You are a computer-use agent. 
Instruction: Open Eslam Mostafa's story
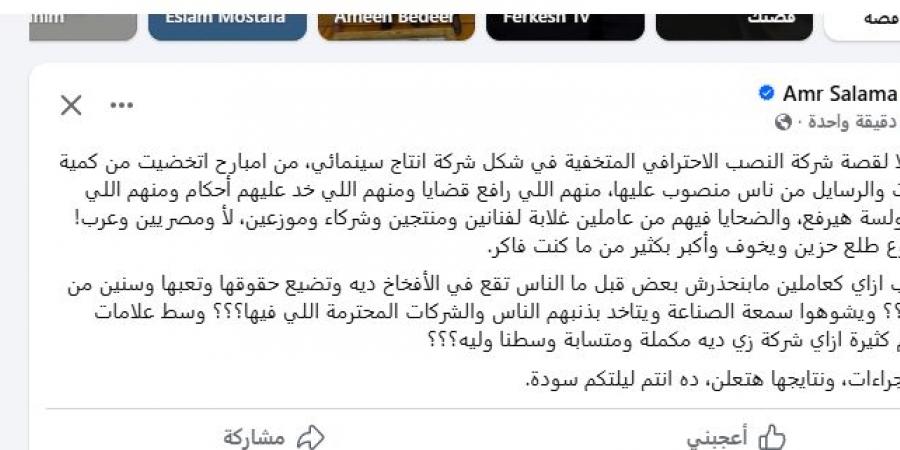coord(227,20)
